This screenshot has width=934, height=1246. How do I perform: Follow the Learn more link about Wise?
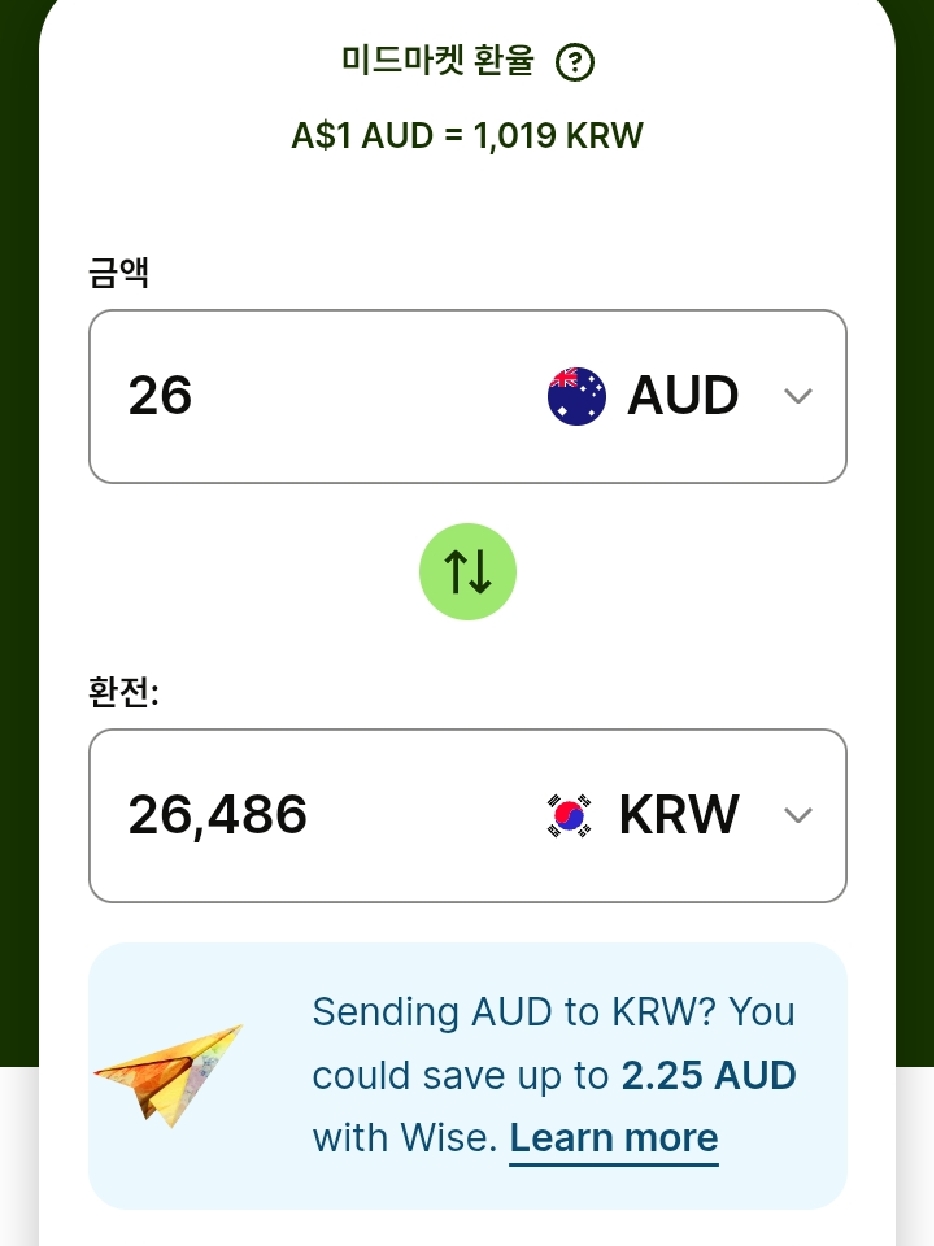pos(614,1139)
